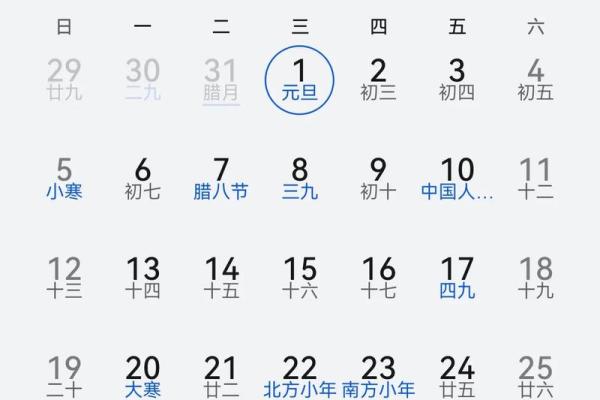Tap date 15, marked 十六
Screen dimensions: 600x400
(x=299, y=277)
